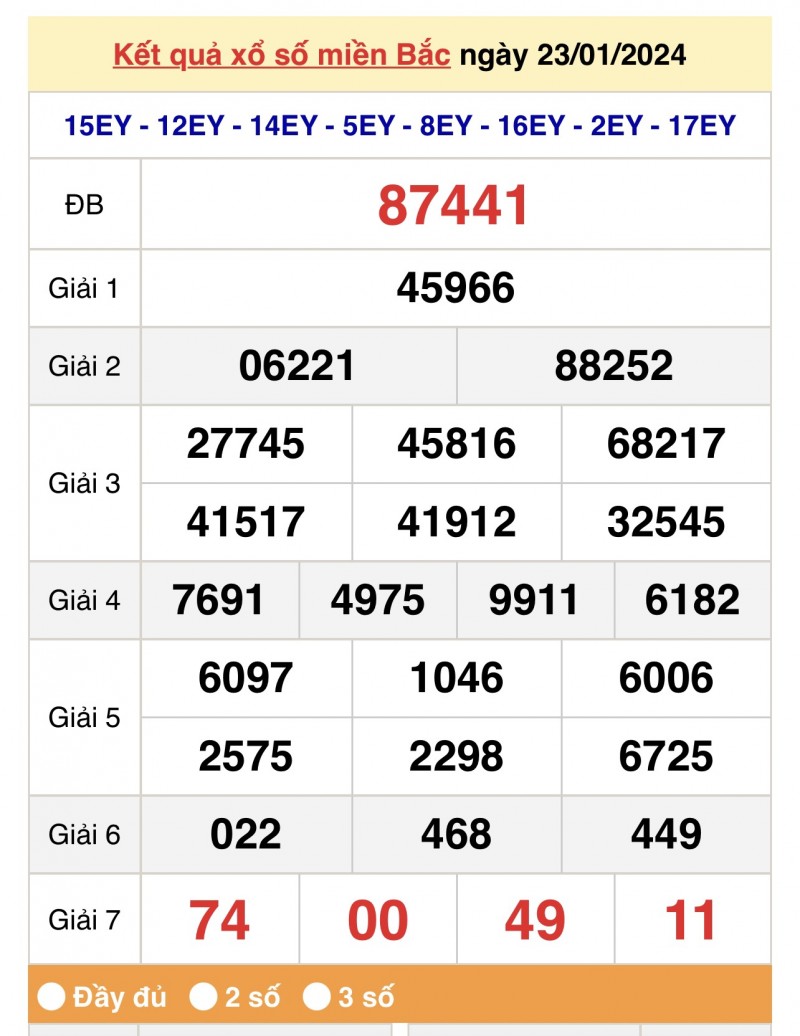Screen dimensions: 800x1036
Task: Click the 'Giải 5' row label
Action: [x=84, y=717]
